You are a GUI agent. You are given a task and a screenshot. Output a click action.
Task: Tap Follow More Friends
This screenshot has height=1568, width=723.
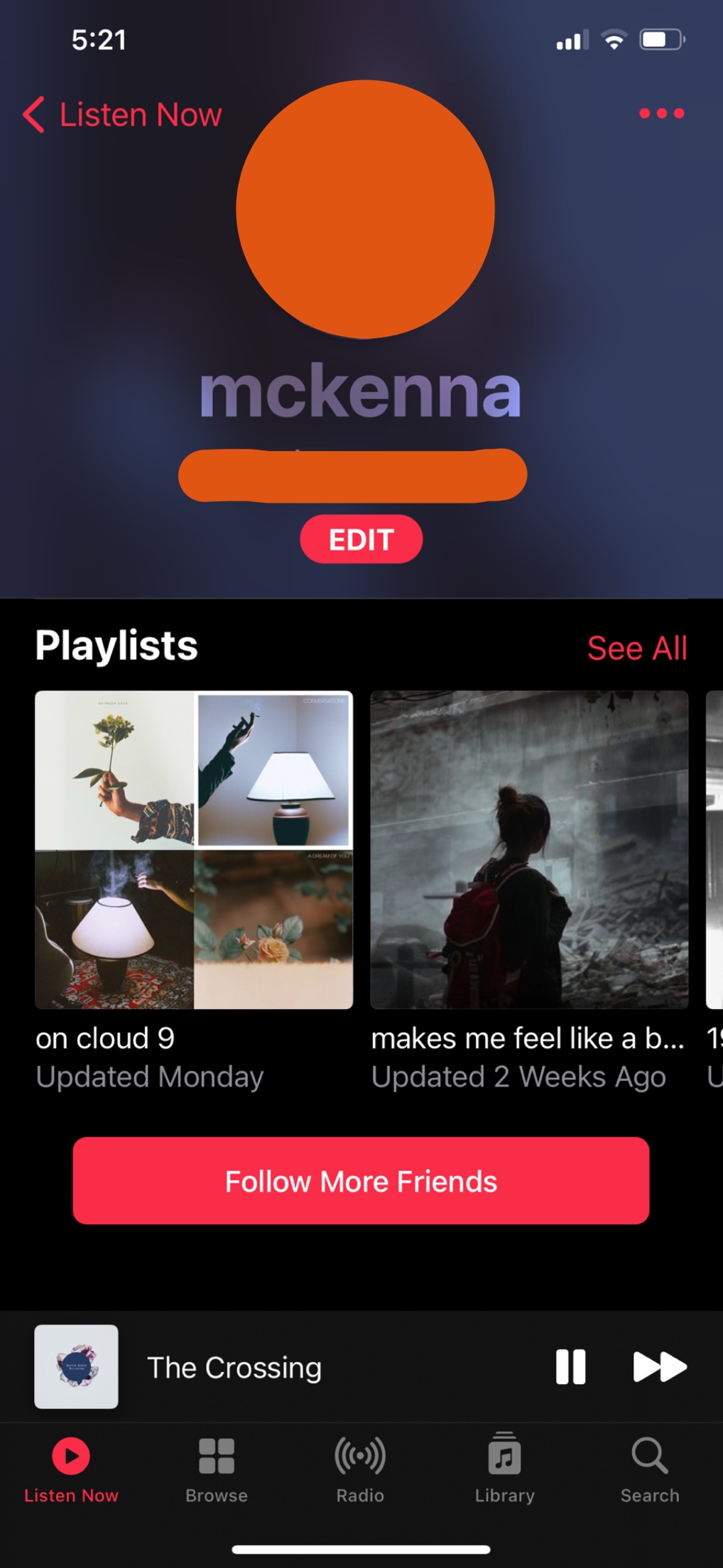click(x=361, y=1180)
